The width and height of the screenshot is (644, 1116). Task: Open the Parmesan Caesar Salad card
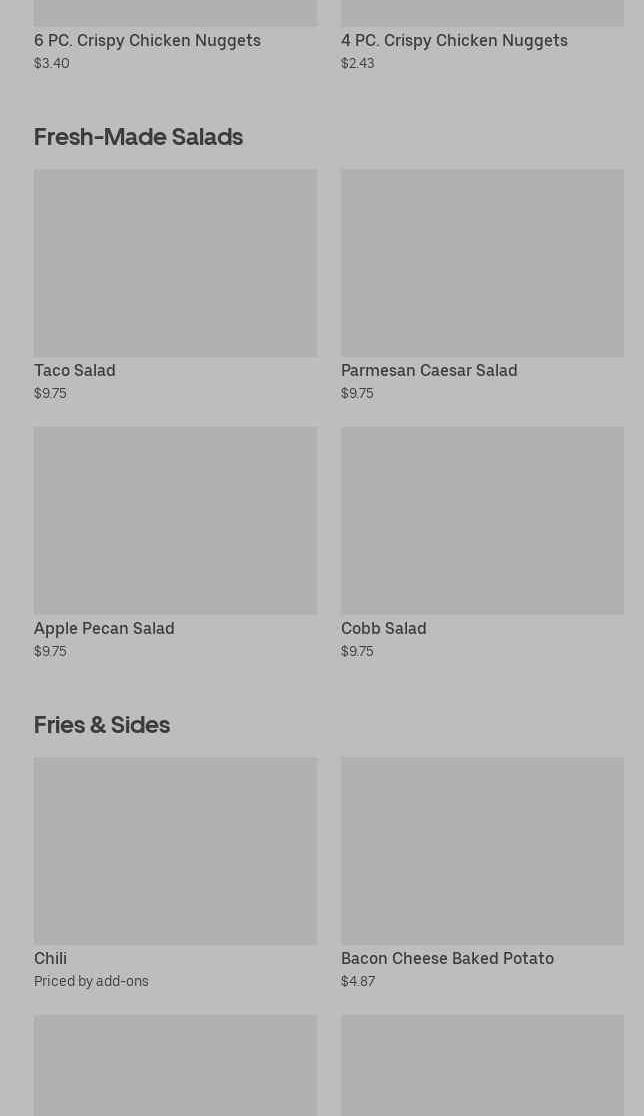tap(482, 285)
